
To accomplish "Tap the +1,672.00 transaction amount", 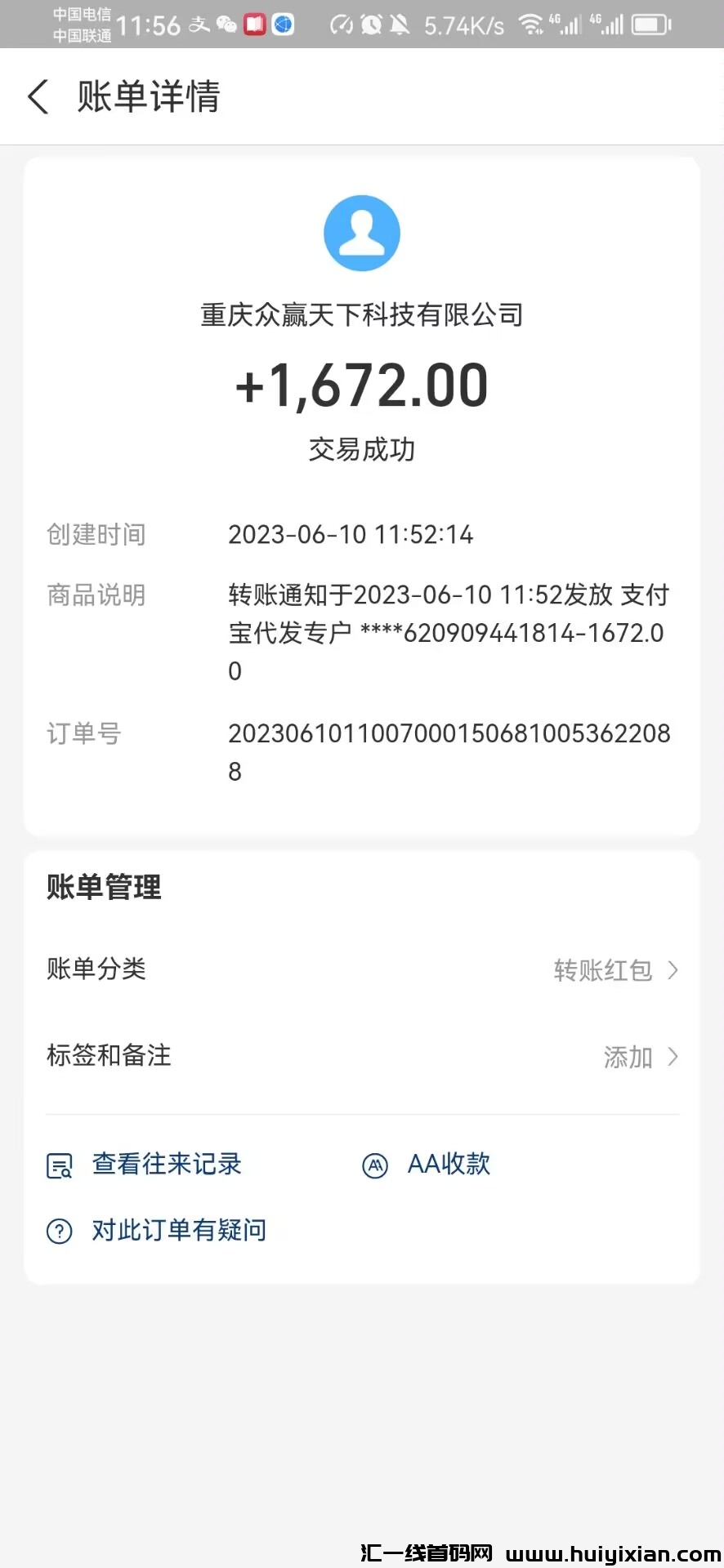I will coord(362,385).
